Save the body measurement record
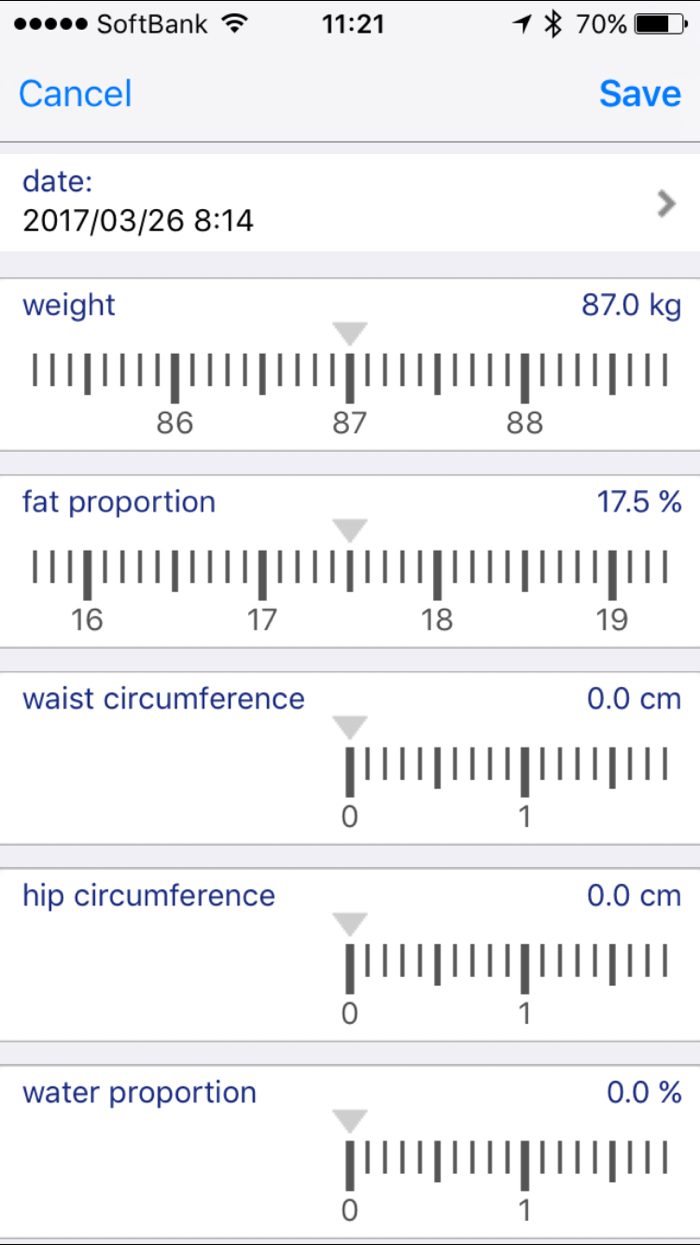 pos(640,94)
